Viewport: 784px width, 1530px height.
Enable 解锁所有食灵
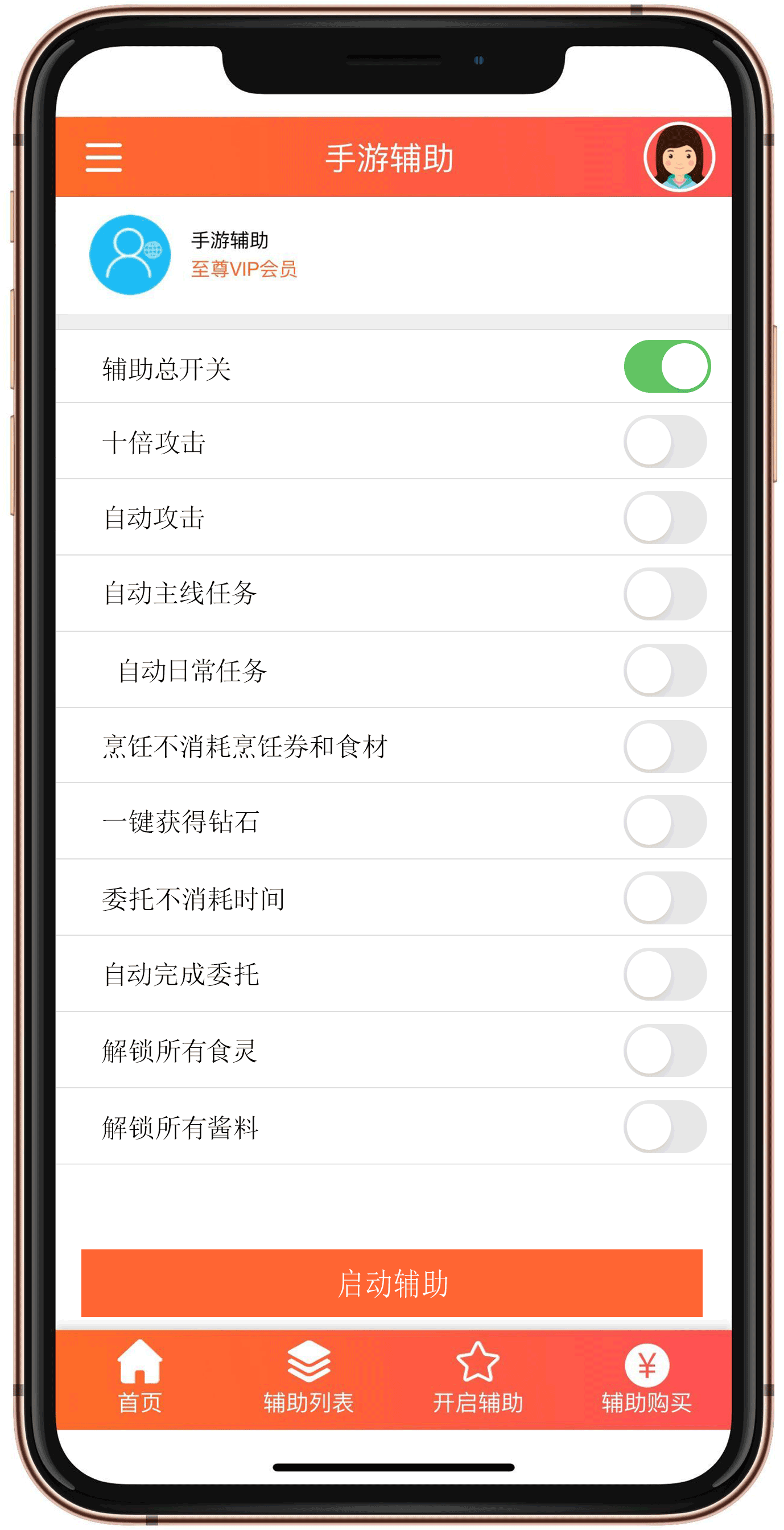(x=665, y=1051)
